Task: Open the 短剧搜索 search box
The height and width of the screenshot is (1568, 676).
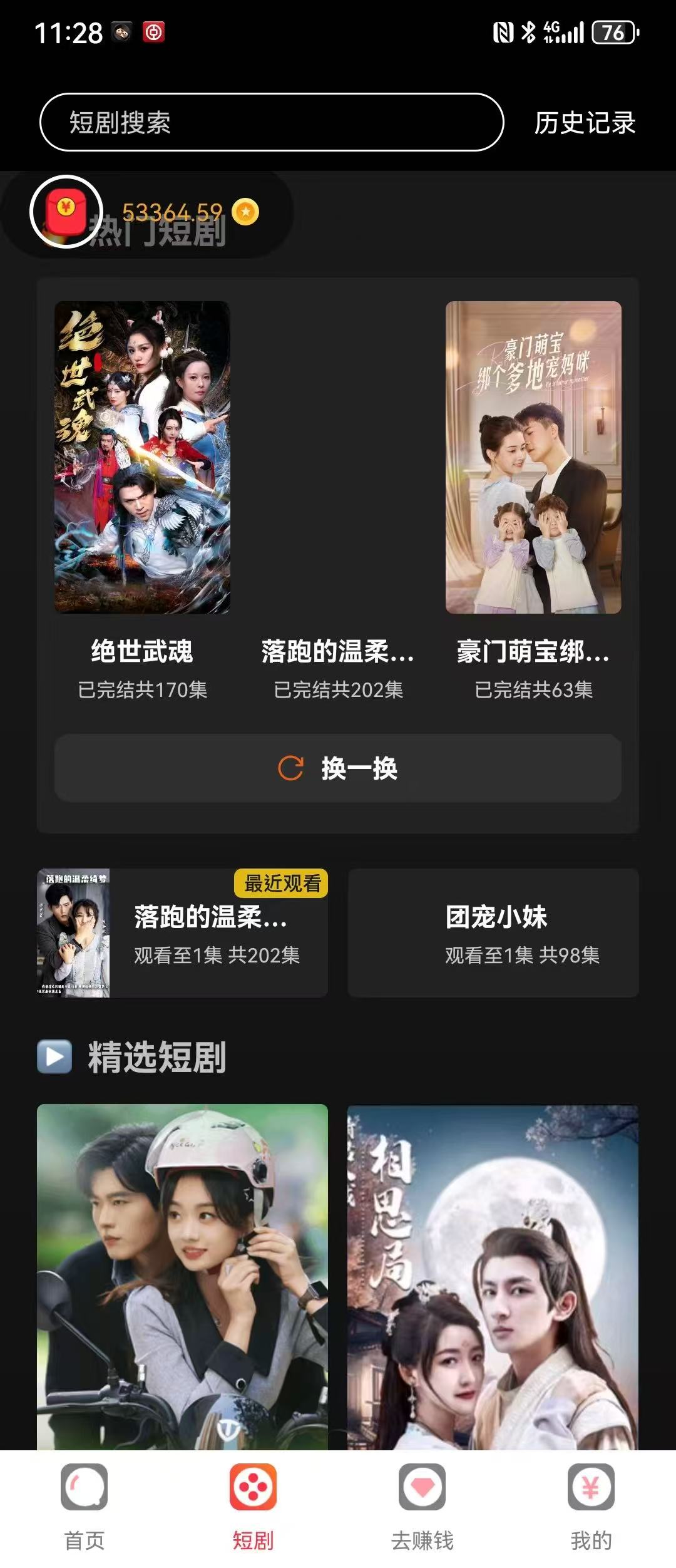Action: coord(271,122)
